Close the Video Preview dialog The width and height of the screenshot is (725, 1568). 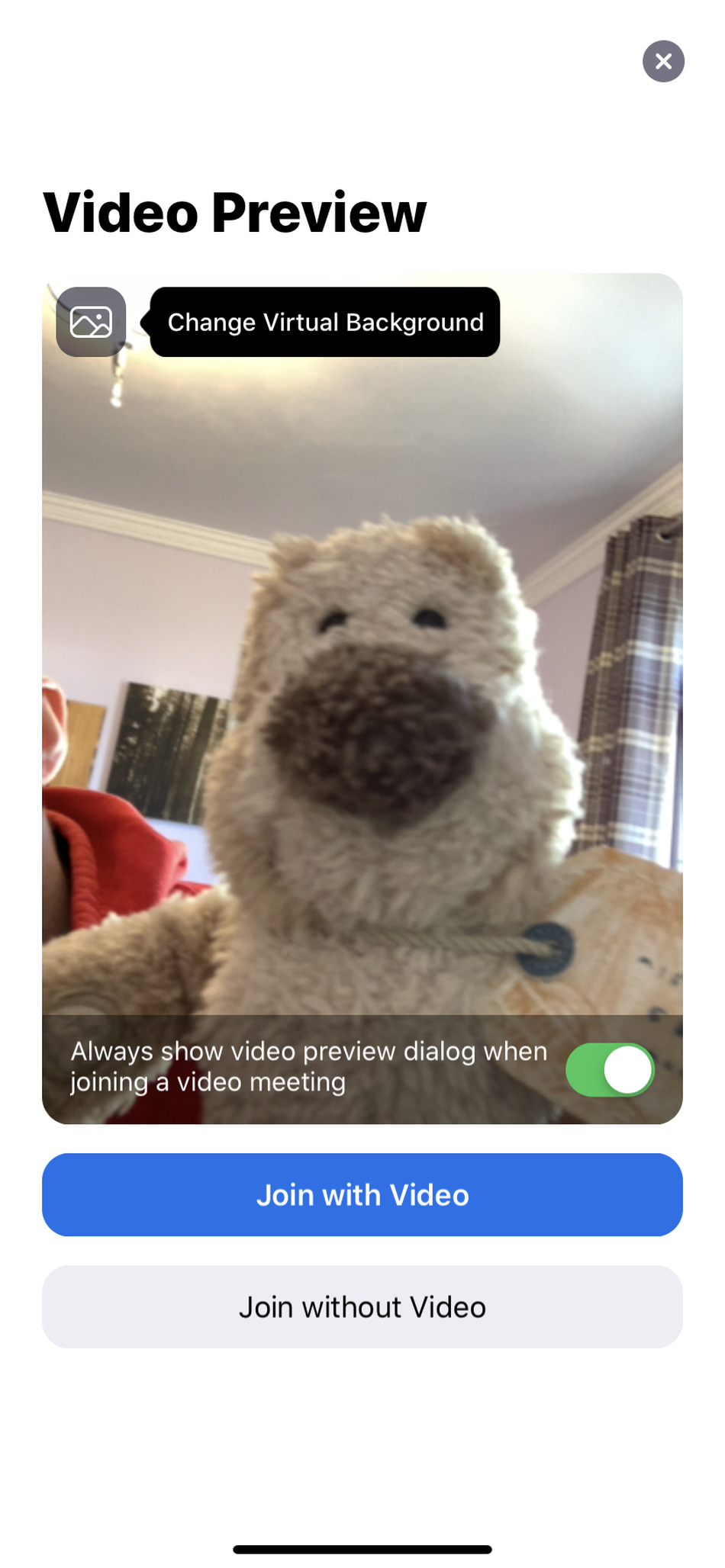click(662, 61)
